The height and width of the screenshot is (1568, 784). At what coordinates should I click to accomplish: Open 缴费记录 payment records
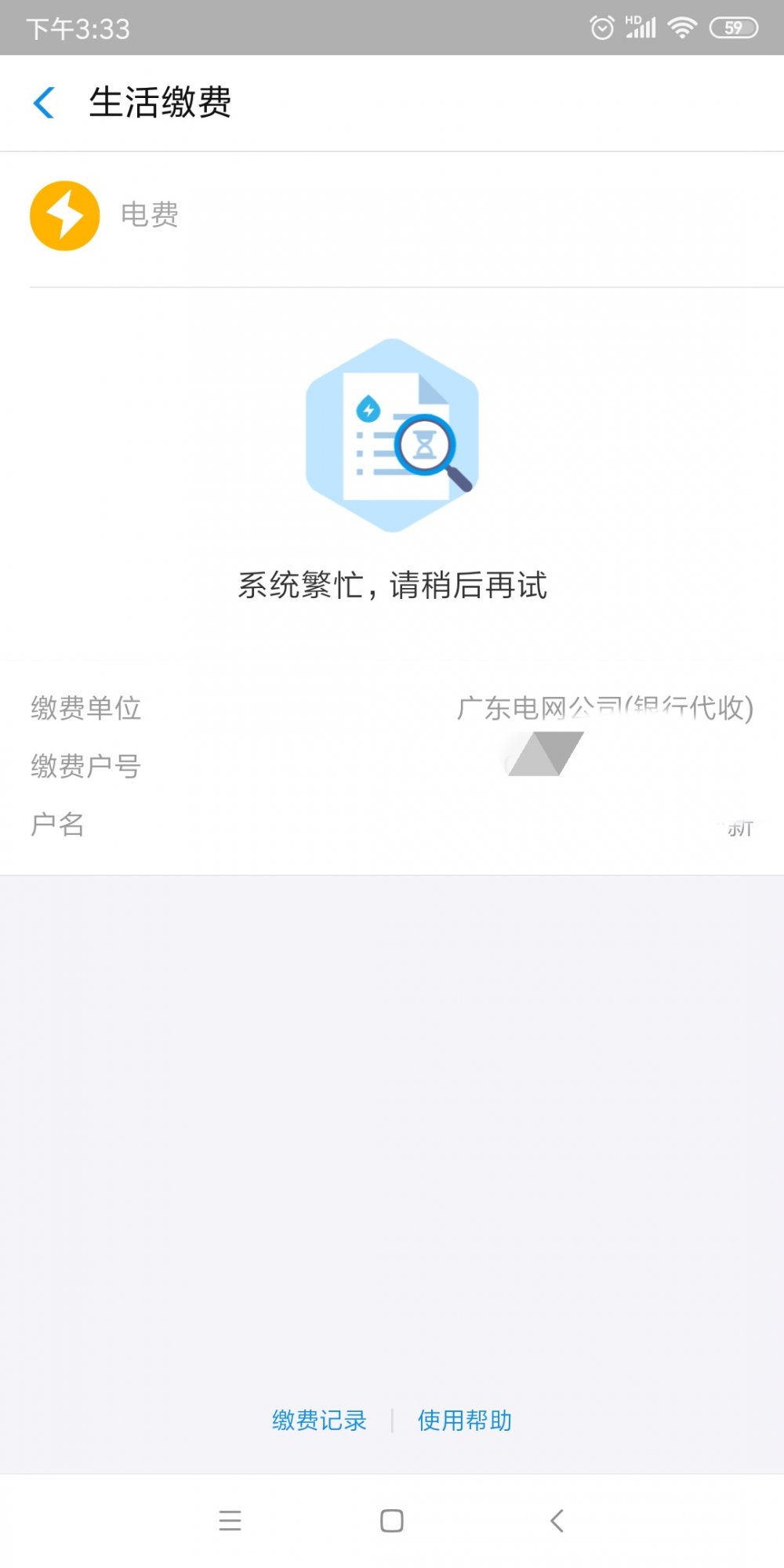[319, 1420]
